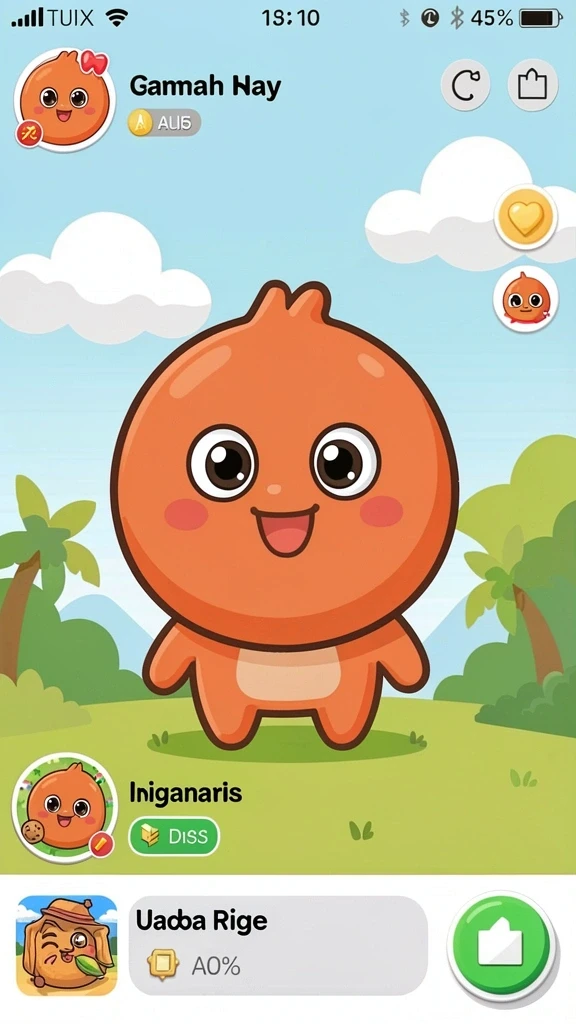Image resolution: width=576 pixels, height=1024 pixels.
Task: Open the Gamah Nay profile avatar
Action: coord(64,100)
